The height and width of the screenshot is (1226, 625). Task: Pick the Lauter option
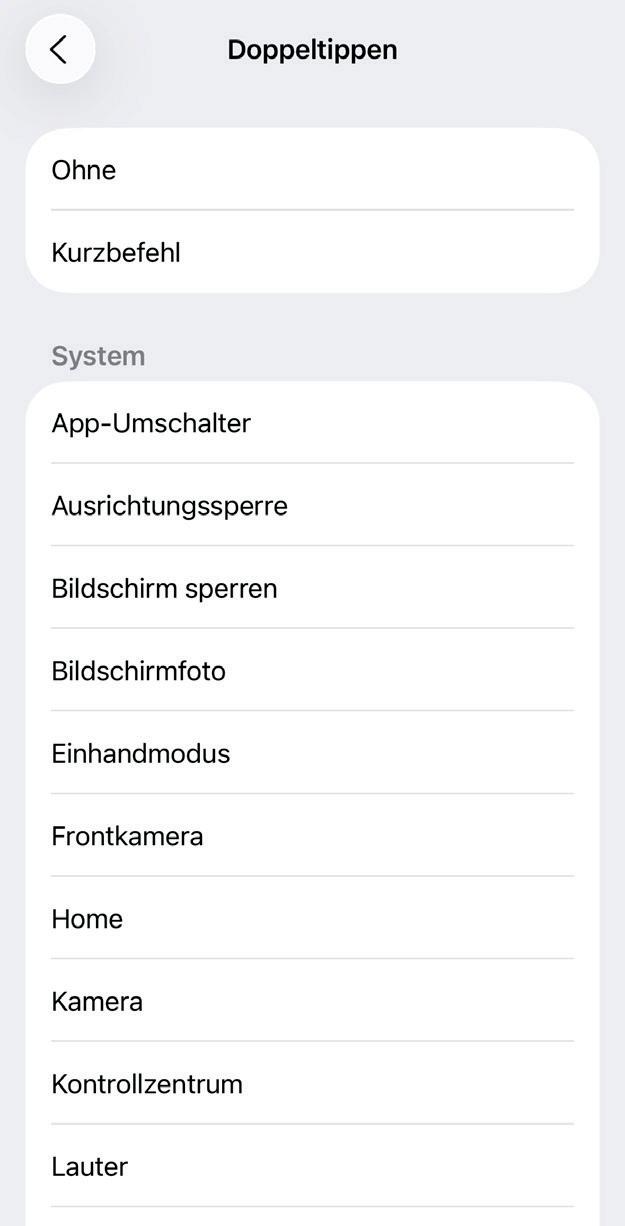pos(312,1167)
